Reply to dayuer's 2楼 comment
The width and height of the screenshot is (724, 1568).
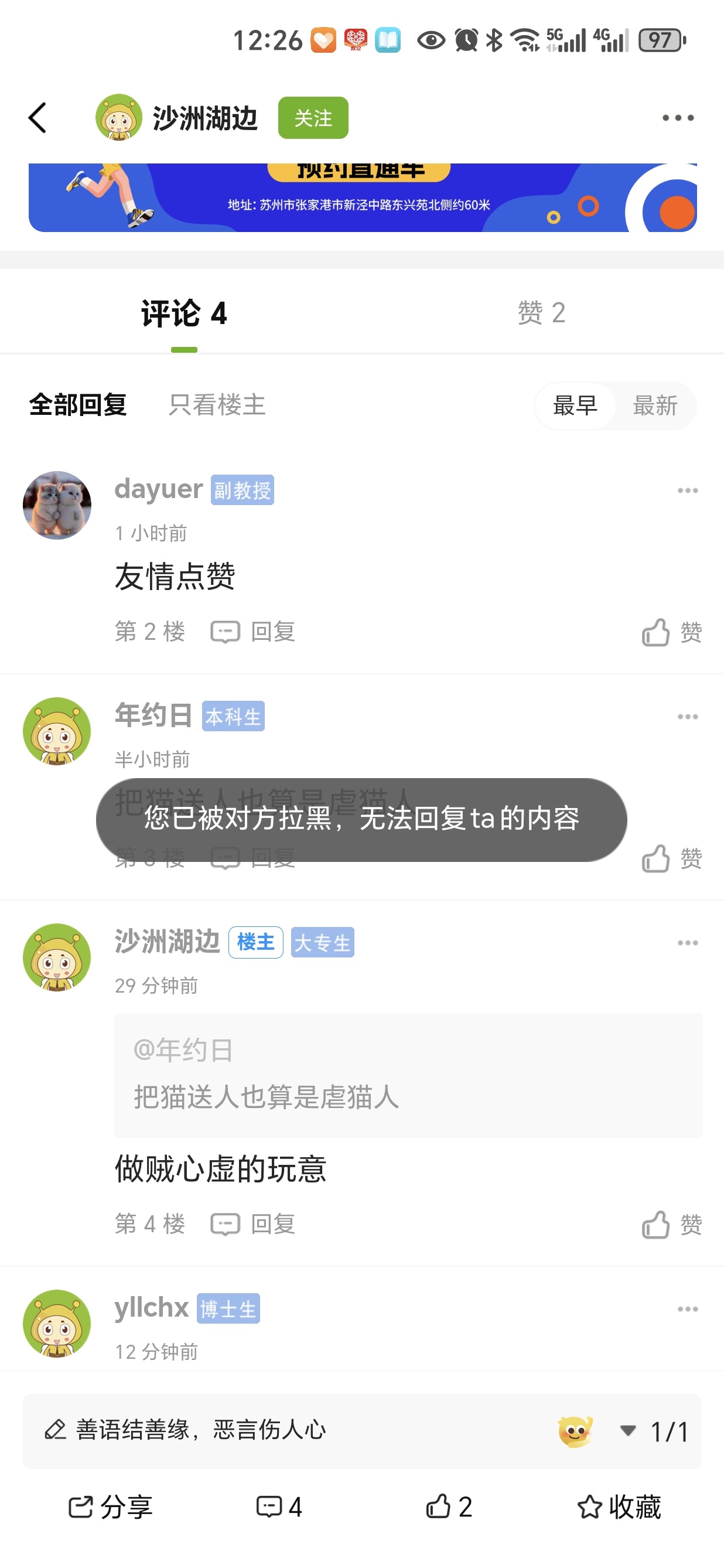coord(254,632)
